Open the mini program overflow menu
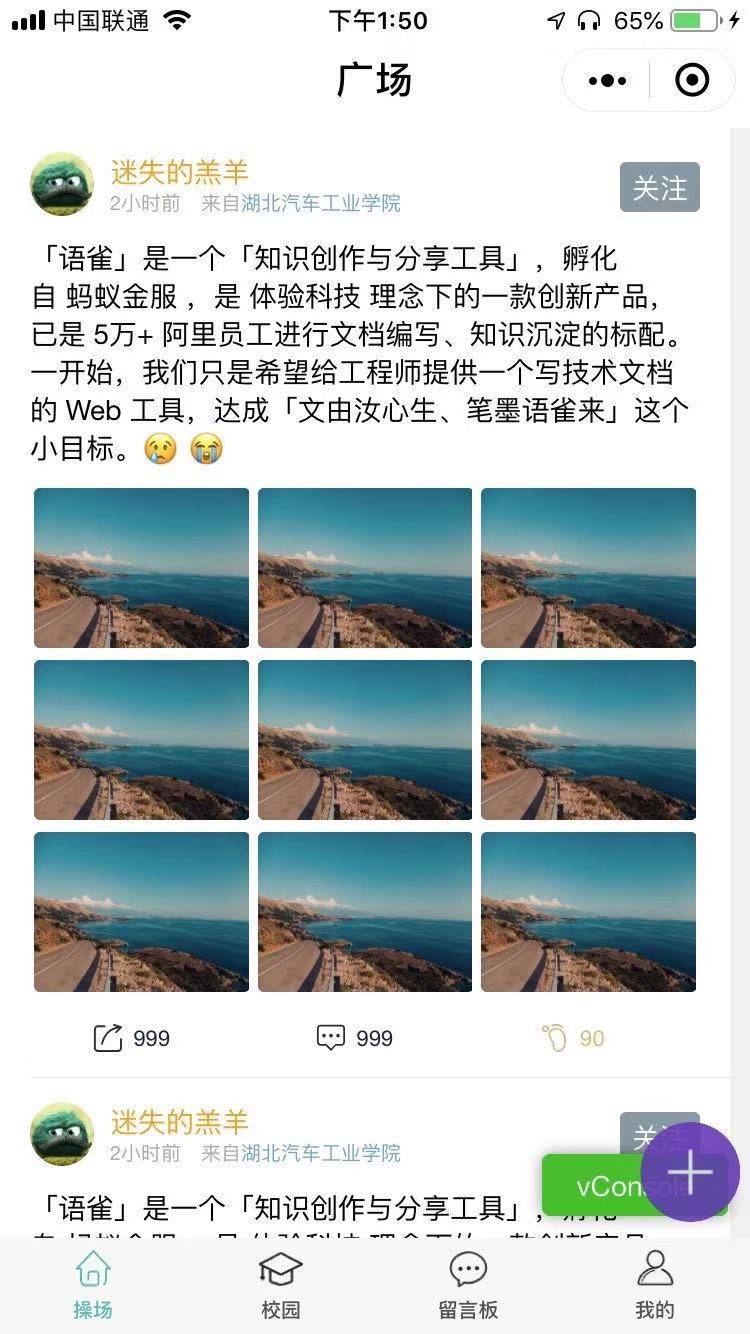The height and width of the screenshot is (1334, 750). click(x=607, y=80)
